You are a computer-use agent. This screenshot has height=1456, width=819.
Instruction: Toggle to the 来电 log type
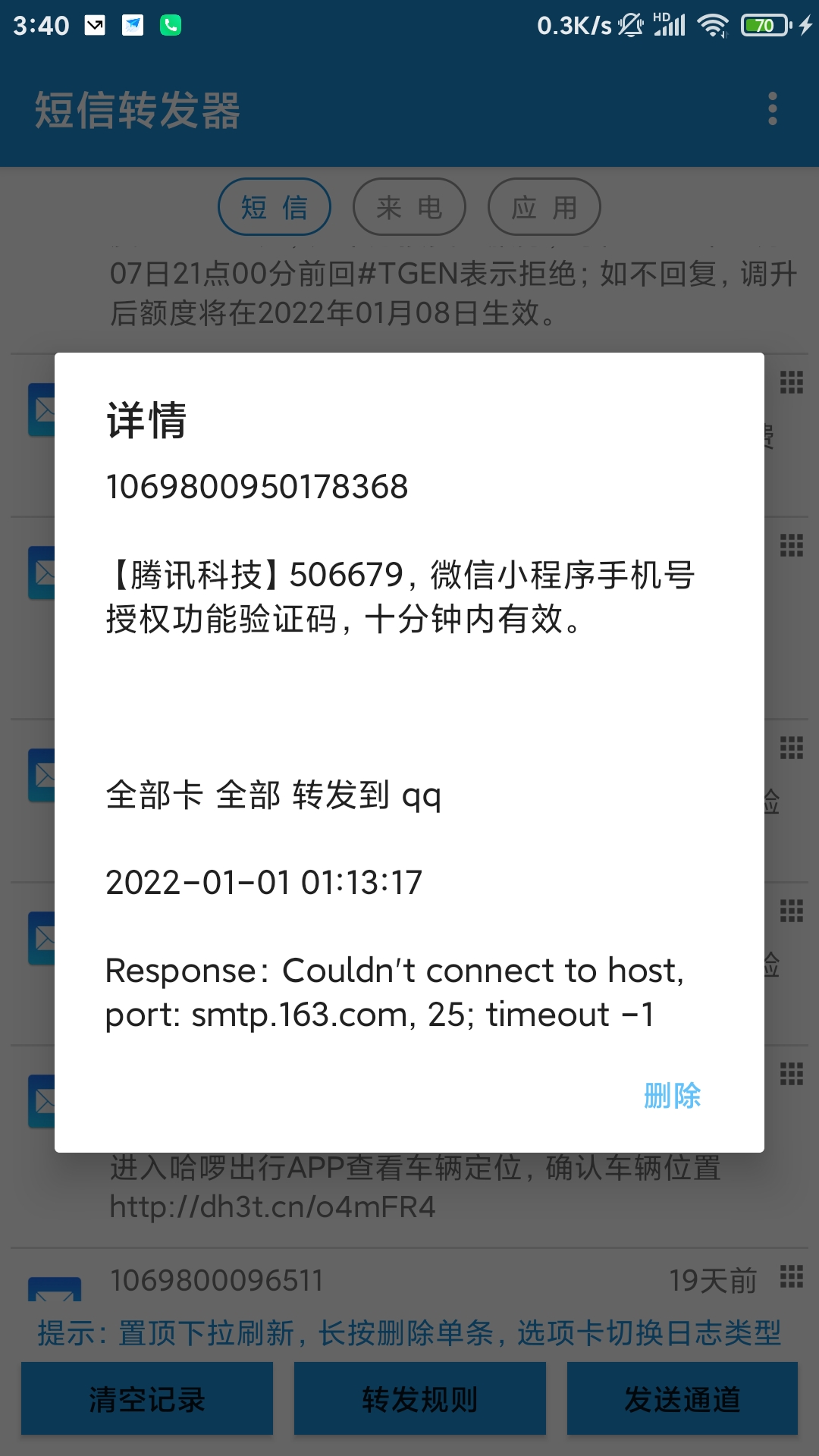point(409,206)
